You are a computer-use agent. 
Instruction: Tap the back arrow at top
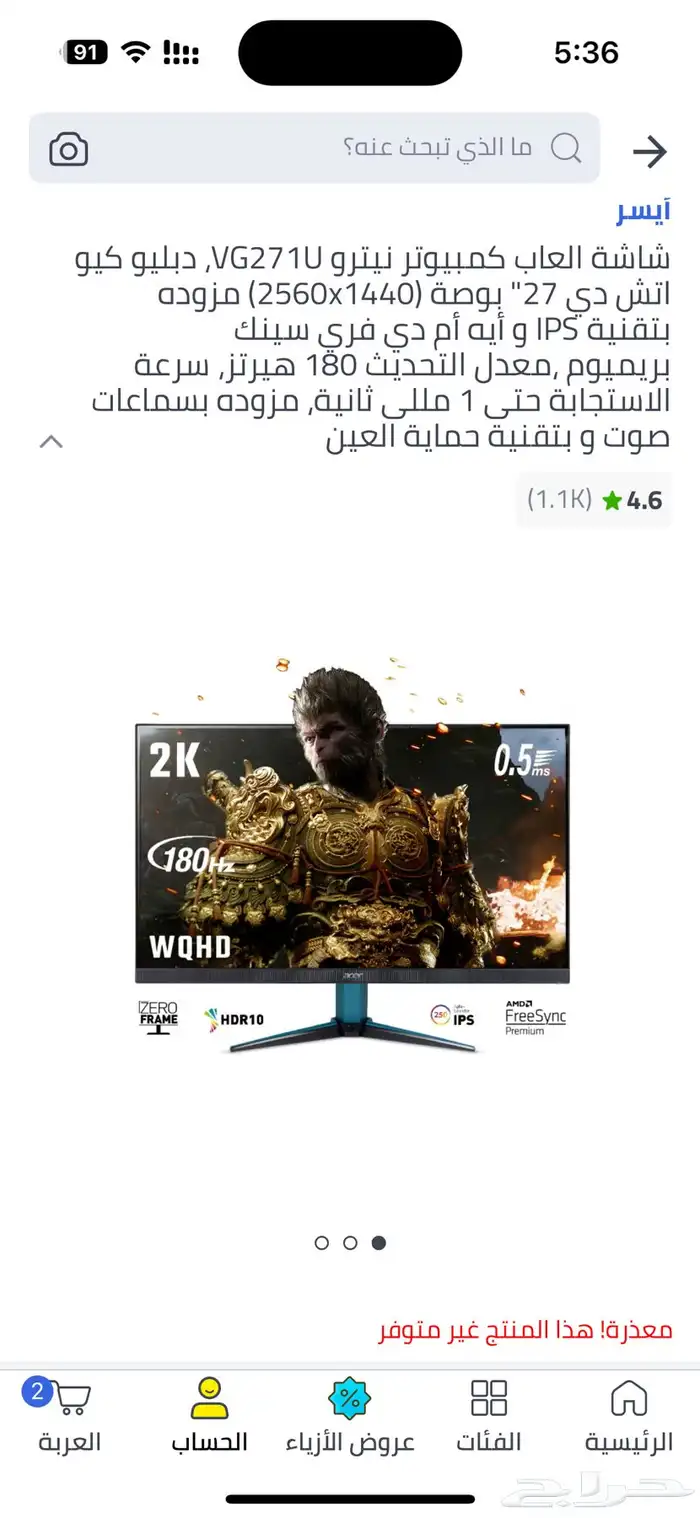click(650, 152)
